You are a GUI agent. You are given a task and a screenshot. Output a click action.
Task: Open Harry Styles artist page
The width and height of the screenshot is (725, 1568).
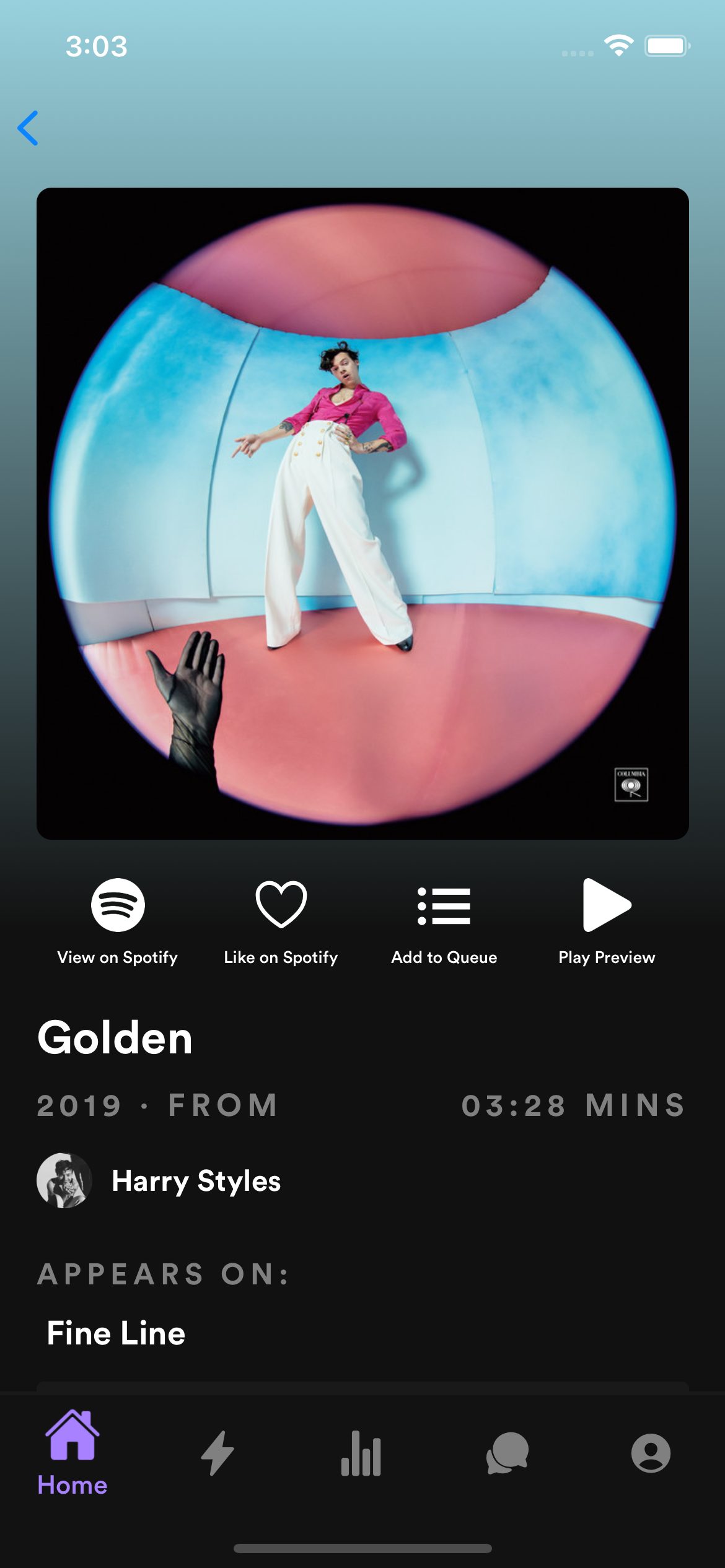tap(159, 1180)
